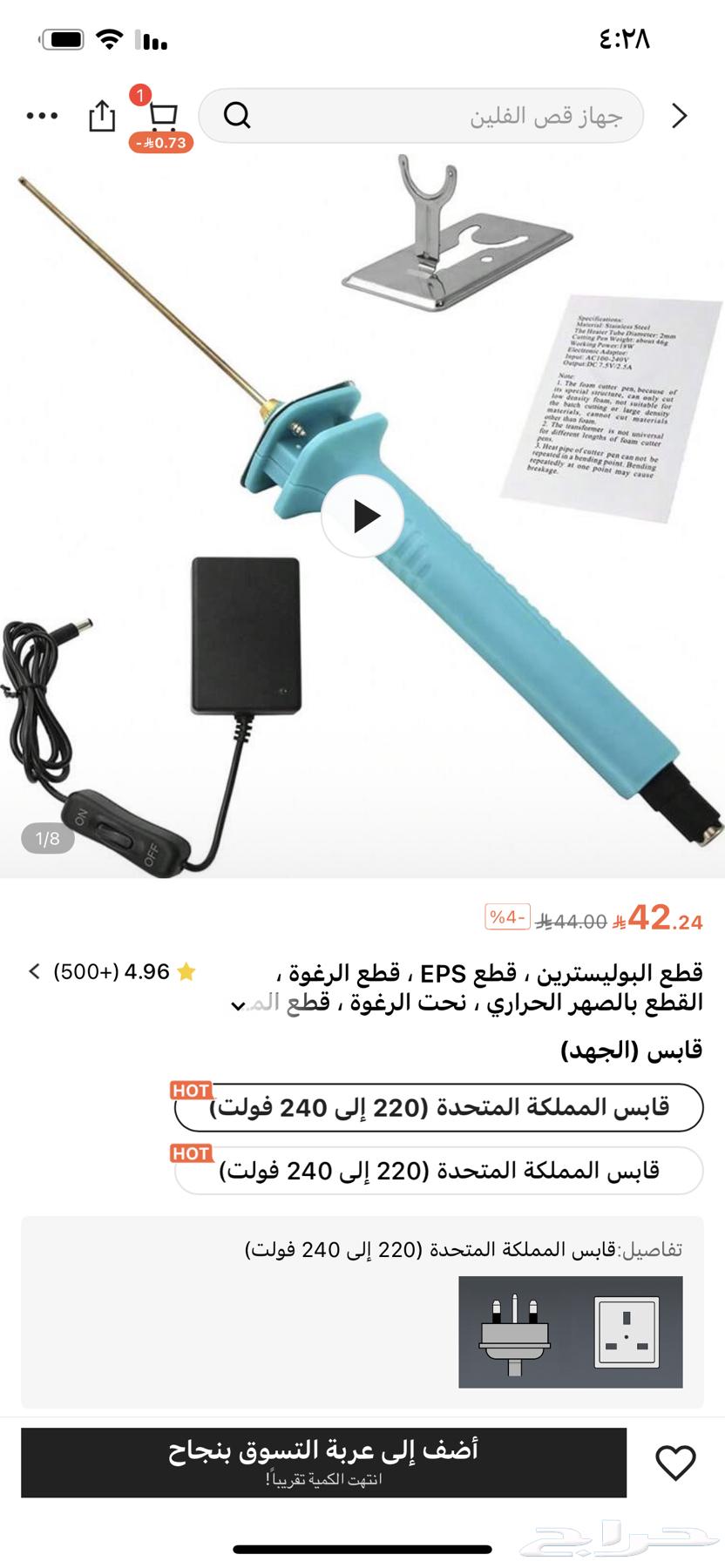Open the more options (...) menu
725x1568 pixels.
[x=41, y=114]
